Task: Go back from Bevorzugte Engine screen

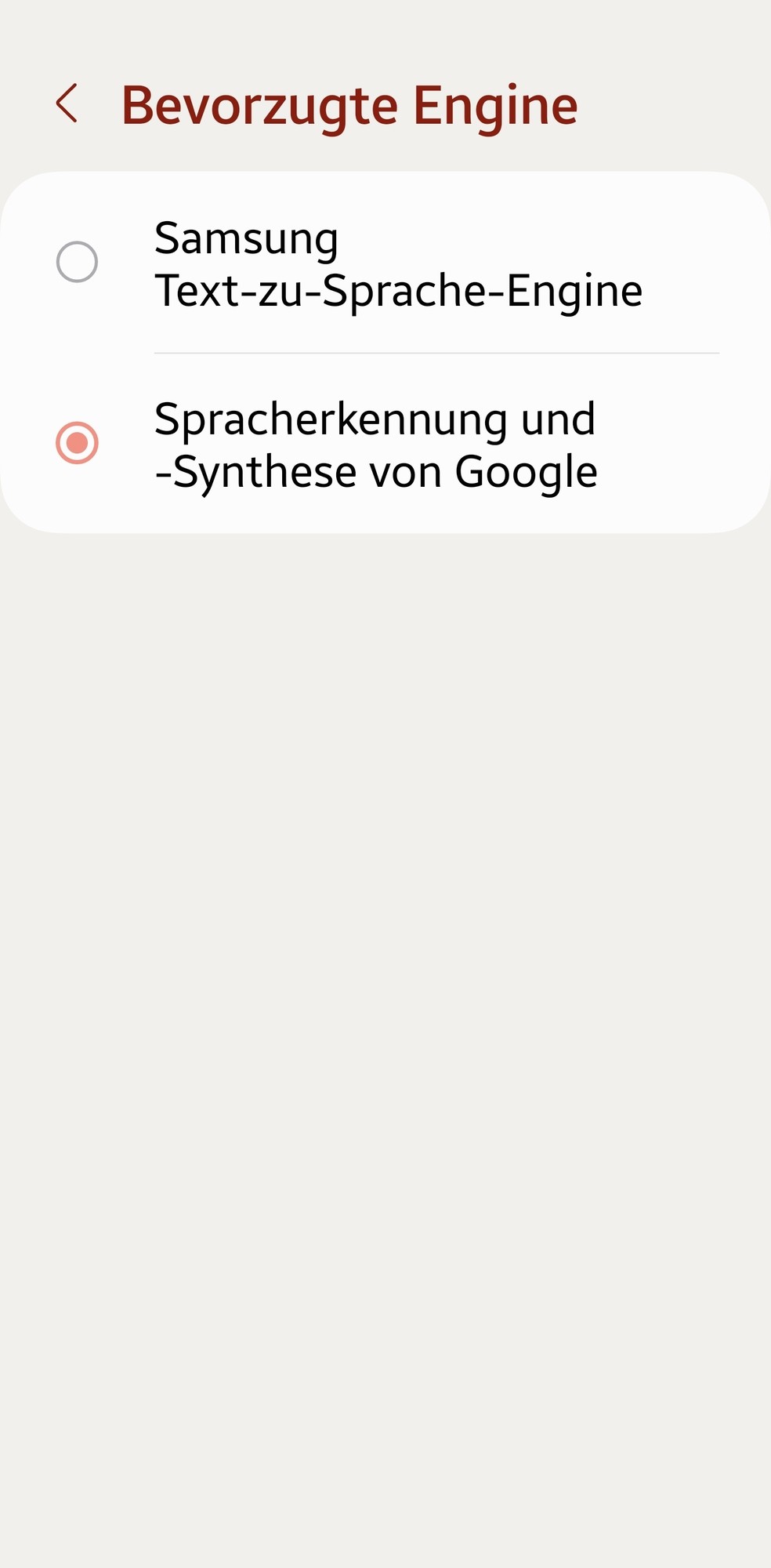Action: [x=67, y=103]
